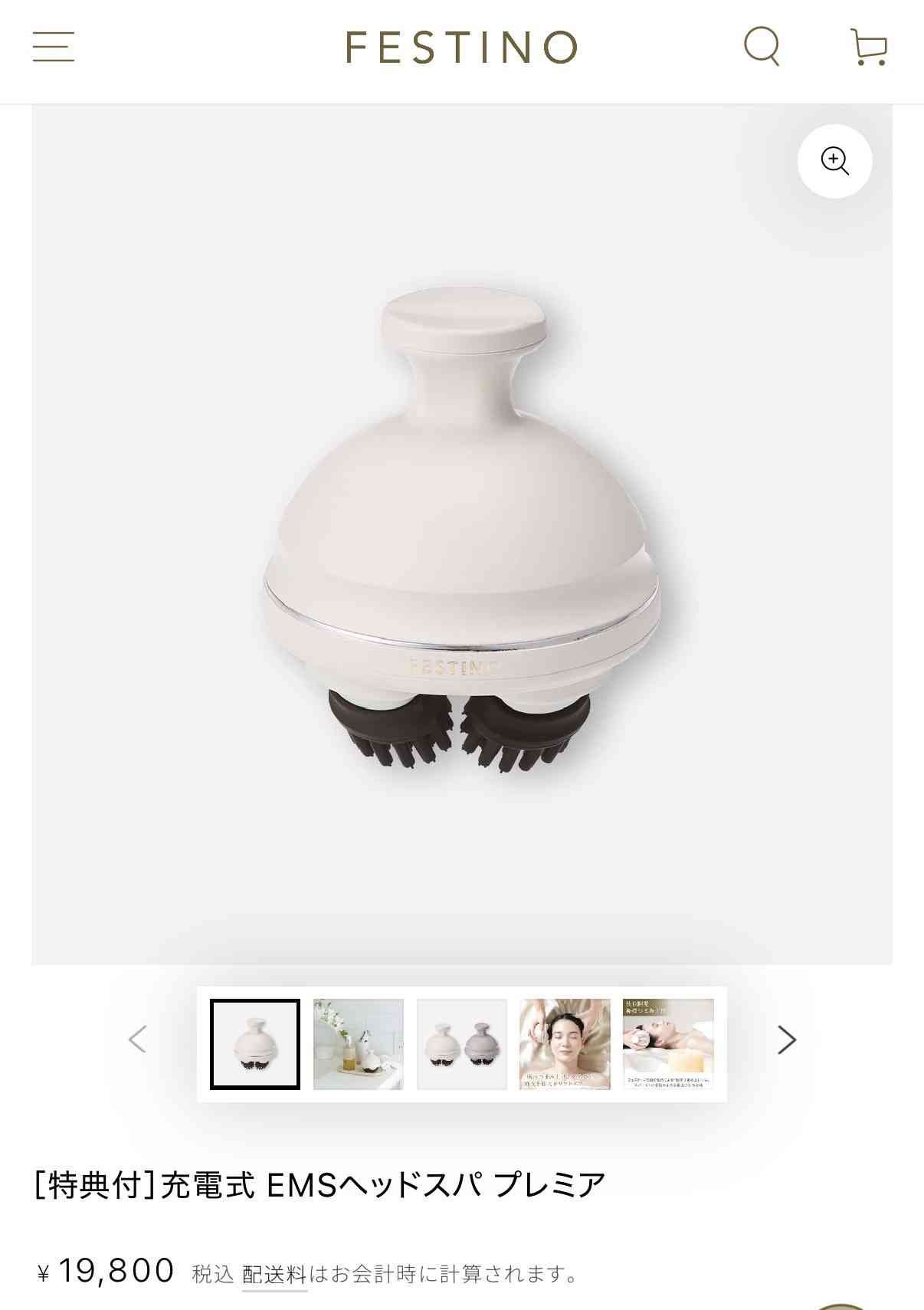View the shopping cart
924x1310 pixels.
869,48
